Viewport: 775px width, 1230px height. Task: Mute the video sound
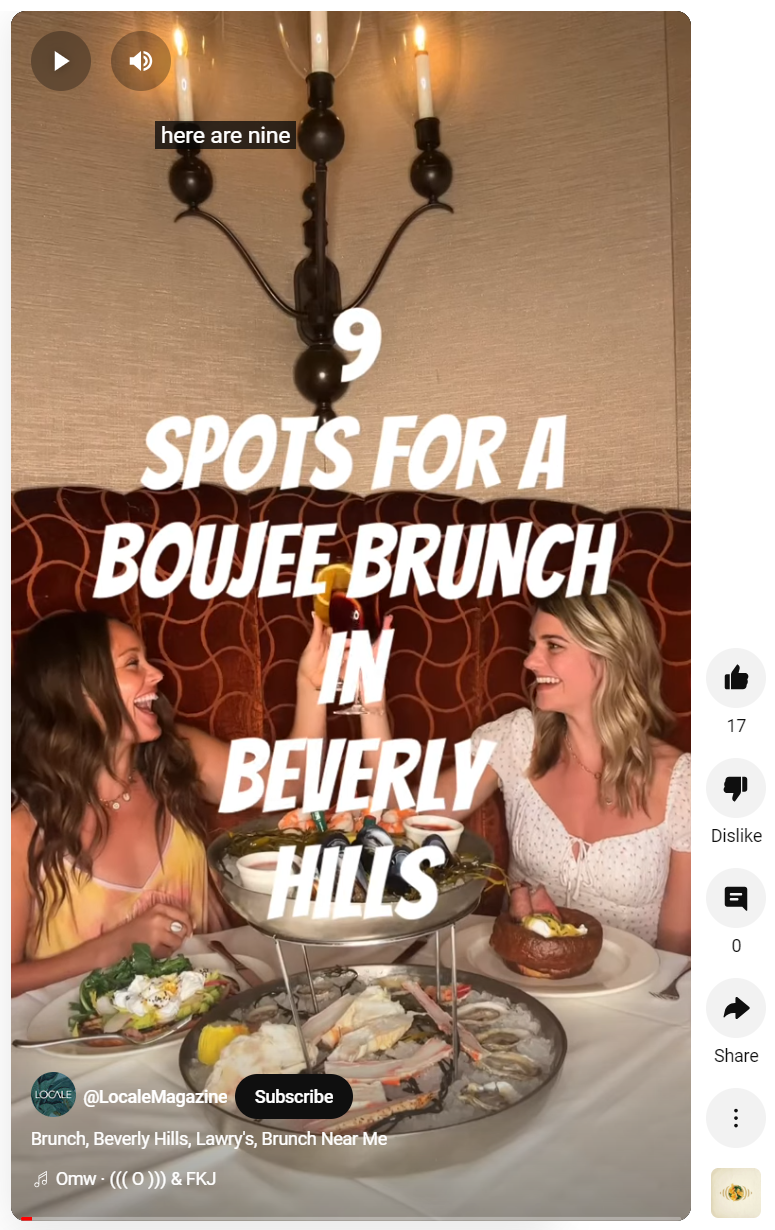[141, 61]
